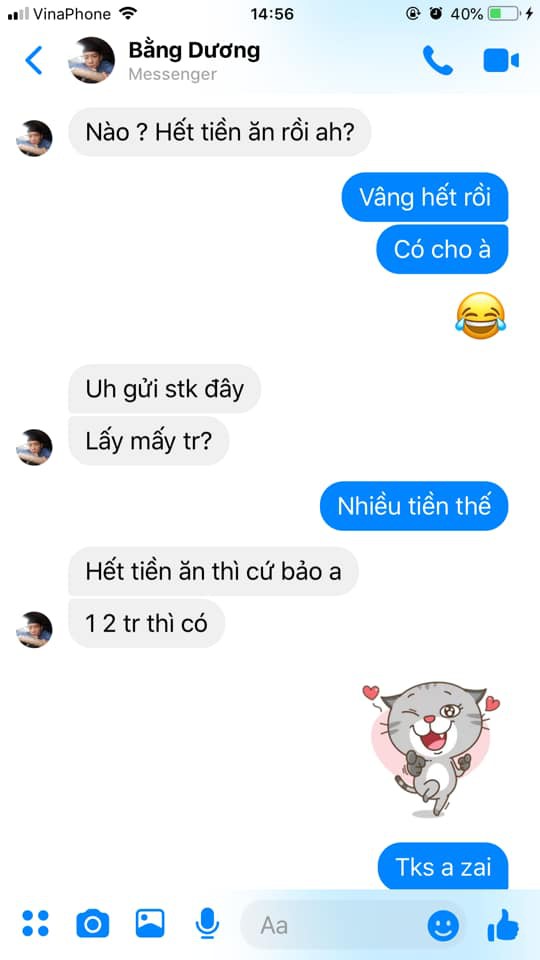This screenshot has width=540, height=960.
Task: Send a thumbs-up like
Action: pos(503,924)
